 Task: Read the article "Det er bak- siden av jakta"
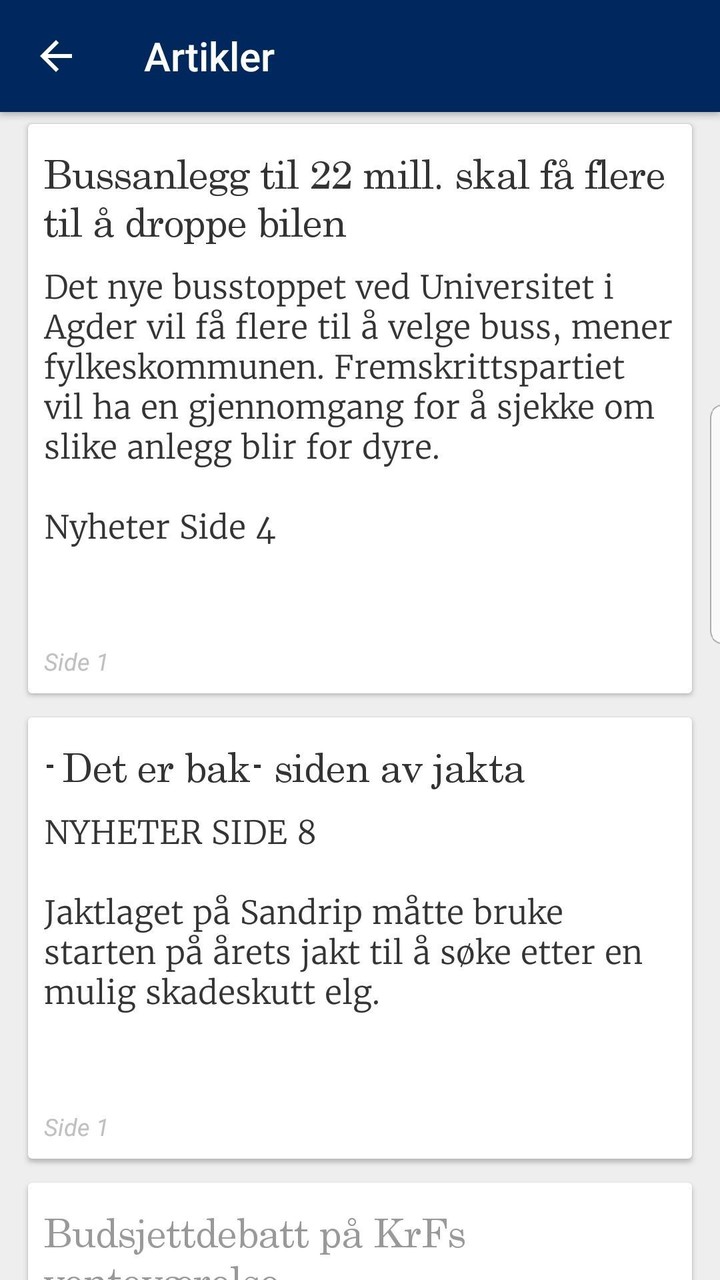pos(359,936)
